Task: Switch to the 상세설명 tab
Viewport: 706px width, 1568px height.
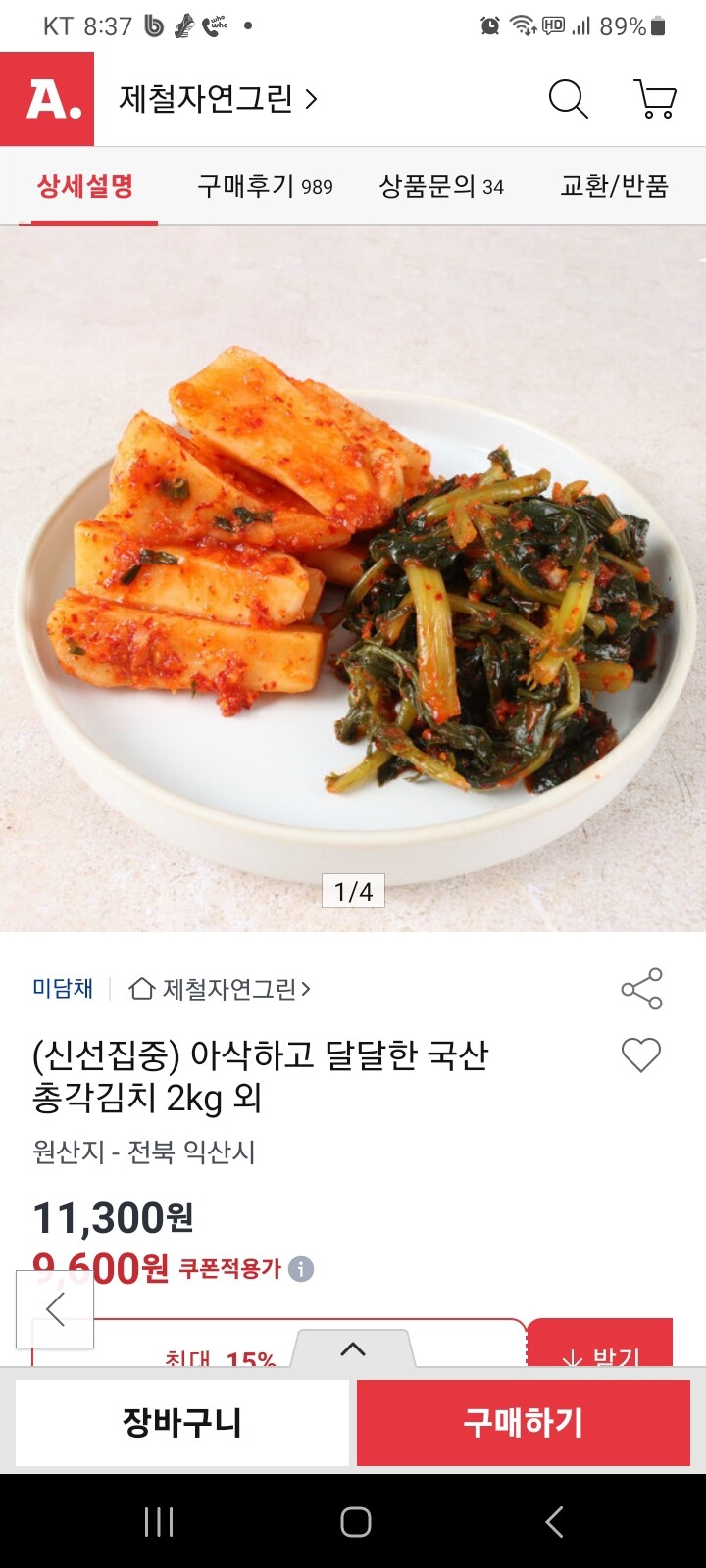Action: (85, 186)
